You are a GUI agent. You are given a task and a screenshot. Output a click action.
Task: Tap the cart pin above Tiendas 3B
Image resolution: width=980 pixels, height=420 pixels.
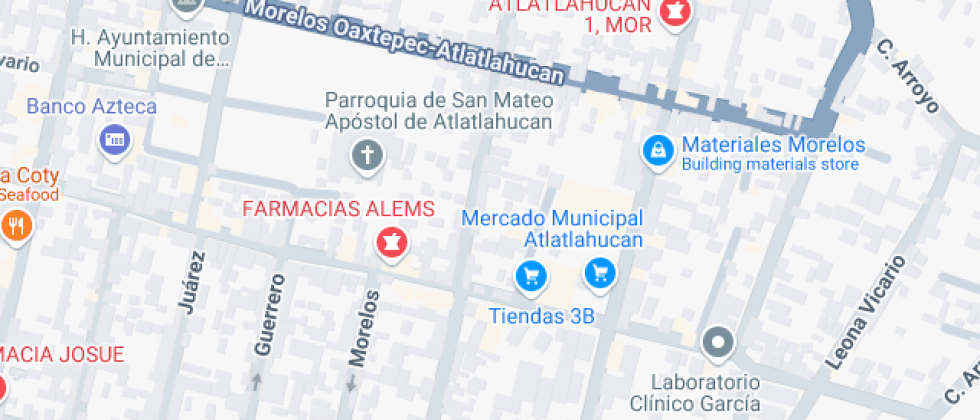tap(531, 277)
